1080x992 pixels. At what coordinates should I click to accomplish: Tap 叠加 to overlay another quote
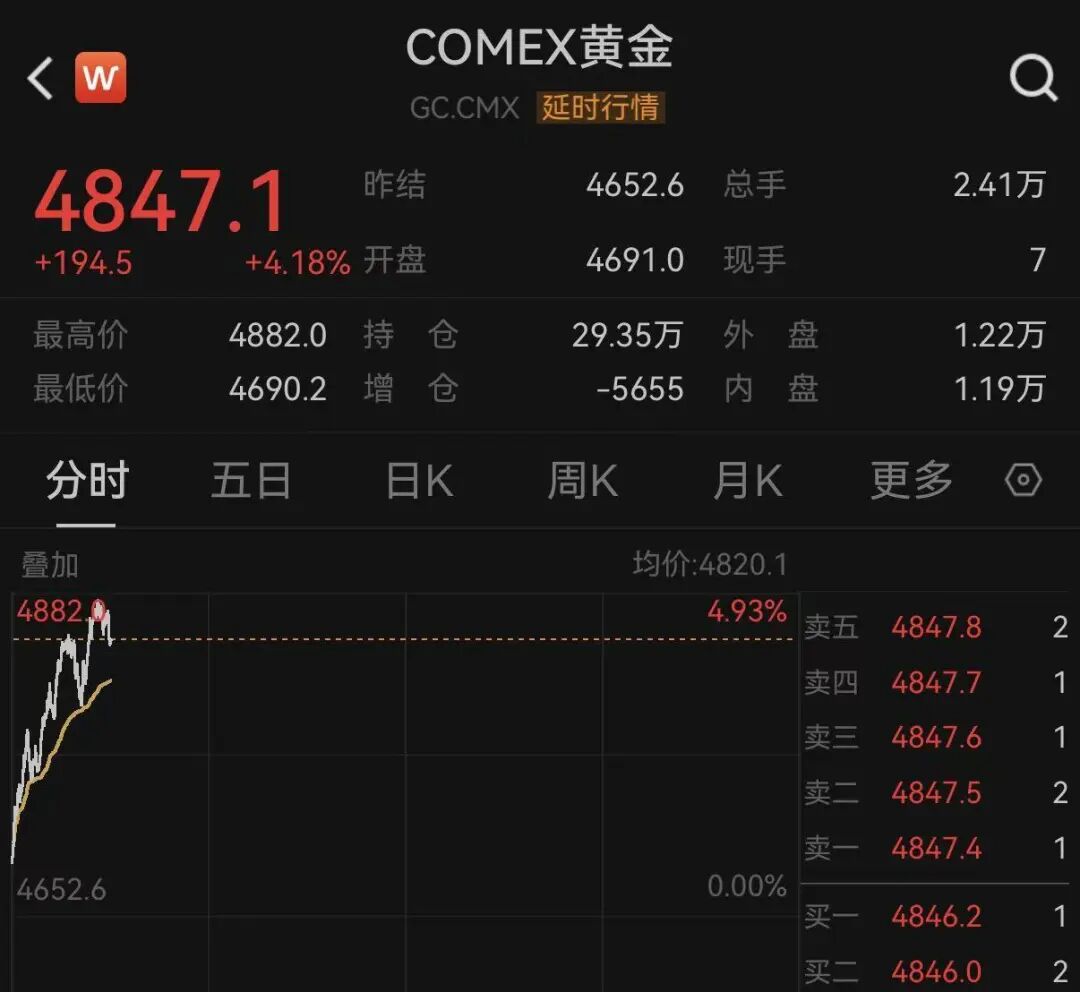pyautogui.click(x=50, y=566)
